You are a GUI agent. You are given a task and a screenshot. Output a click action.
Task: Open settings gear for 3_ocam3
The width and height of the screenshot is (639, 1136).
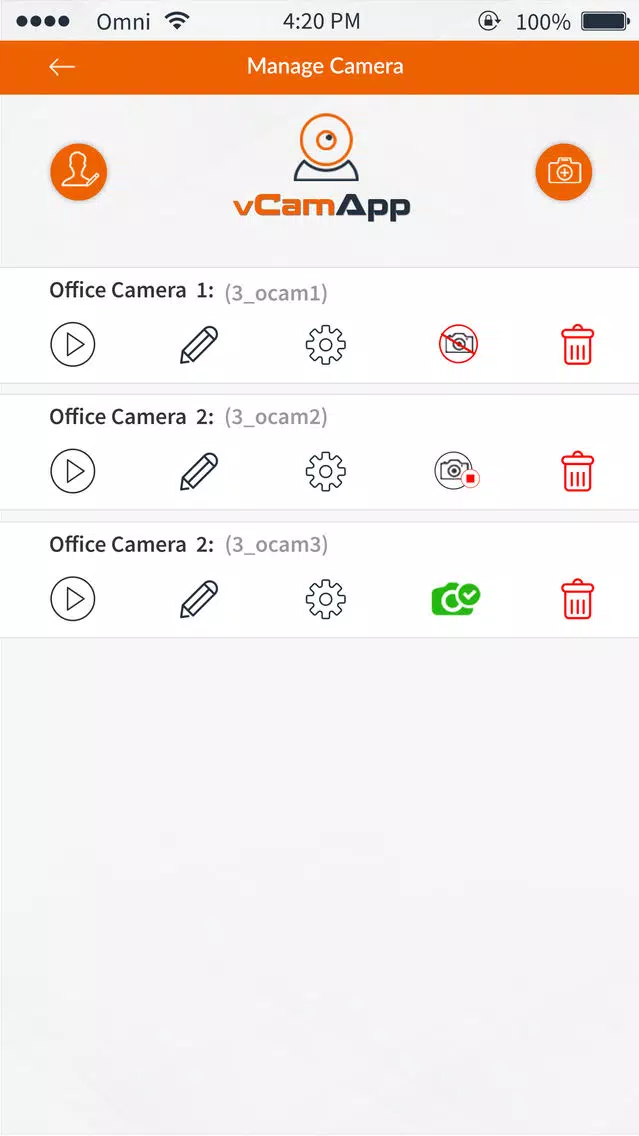325,598
